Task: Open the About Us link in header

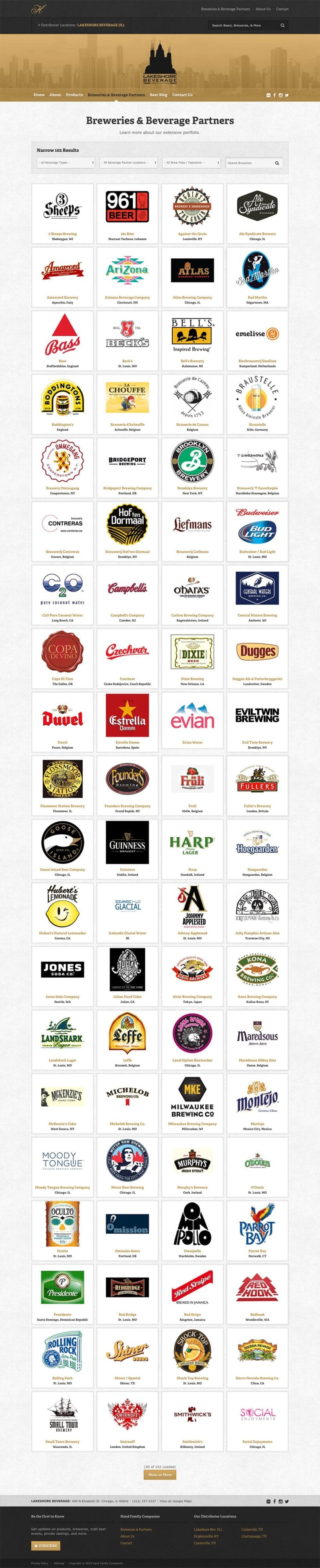Action: (263, 9)
